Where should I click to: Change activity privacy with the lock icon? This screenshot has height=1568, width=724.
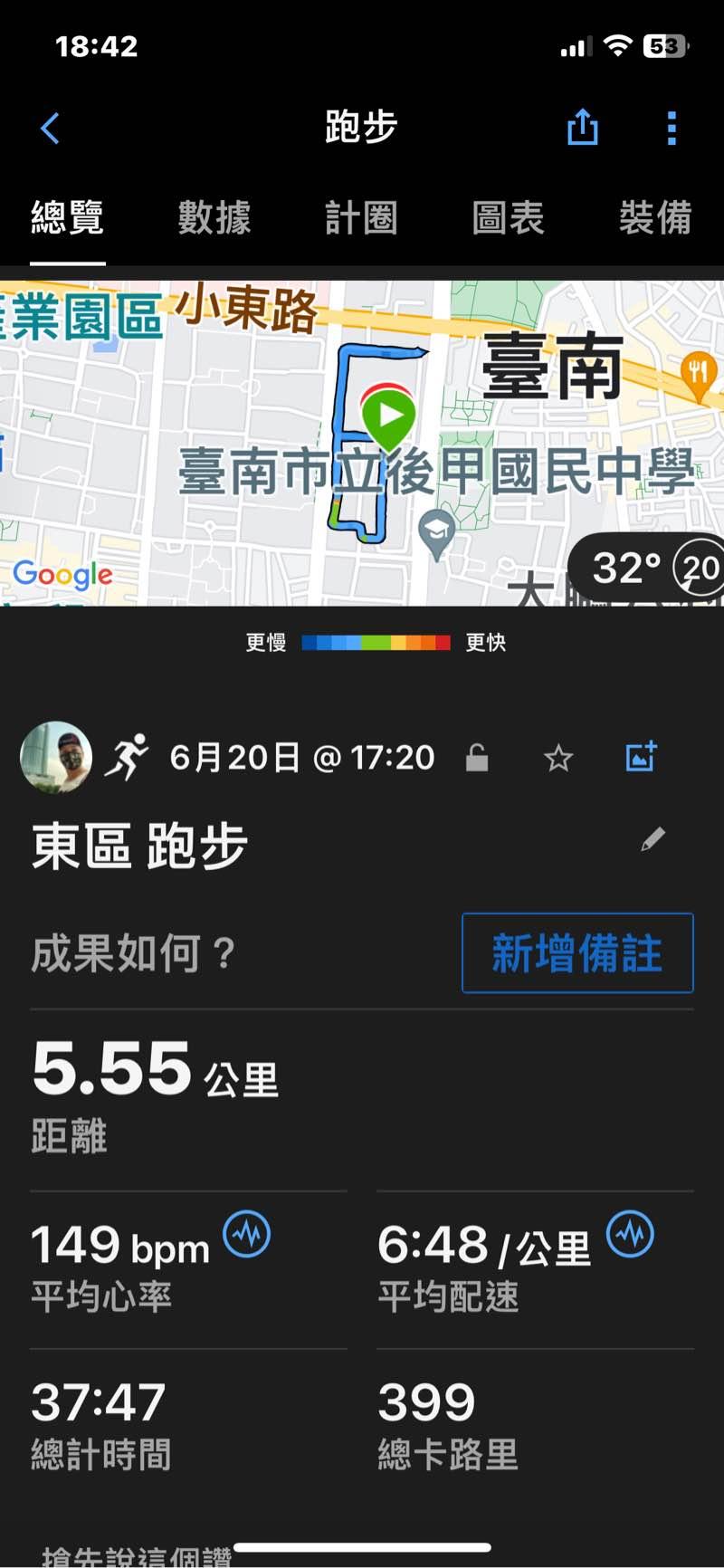pyautogui.click(x=477, y=757)
